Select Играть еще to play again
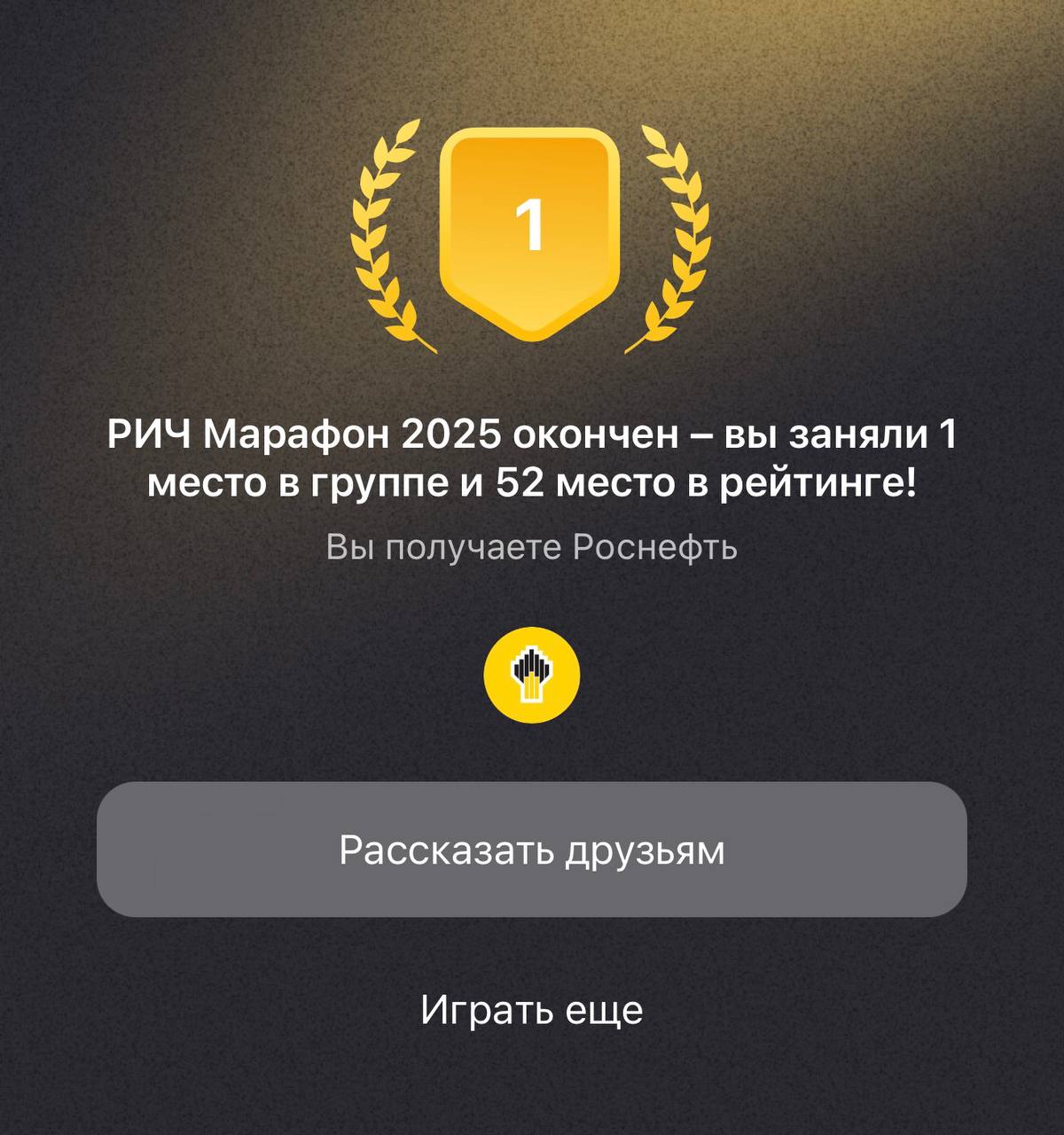This screenshot has height=1135, width=1064. pyautogui.click(x=531, y=1009)
